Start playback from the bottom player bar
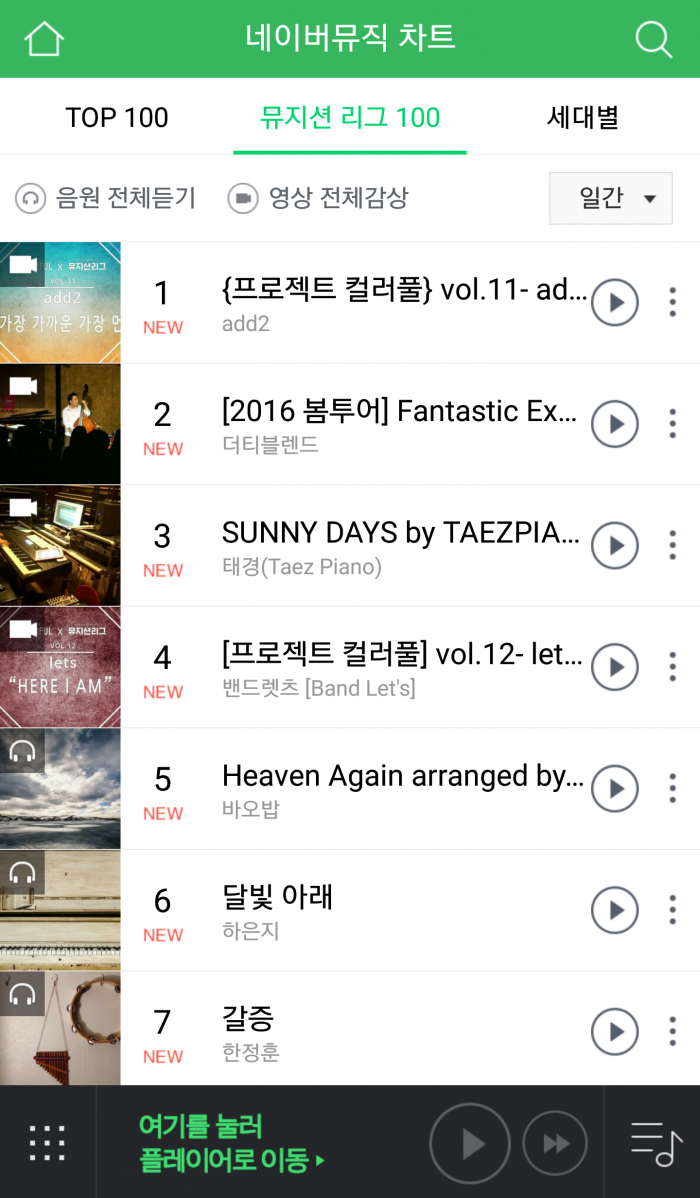The width and height of the screenshot is (700, 1198). tap(470, 1143)
